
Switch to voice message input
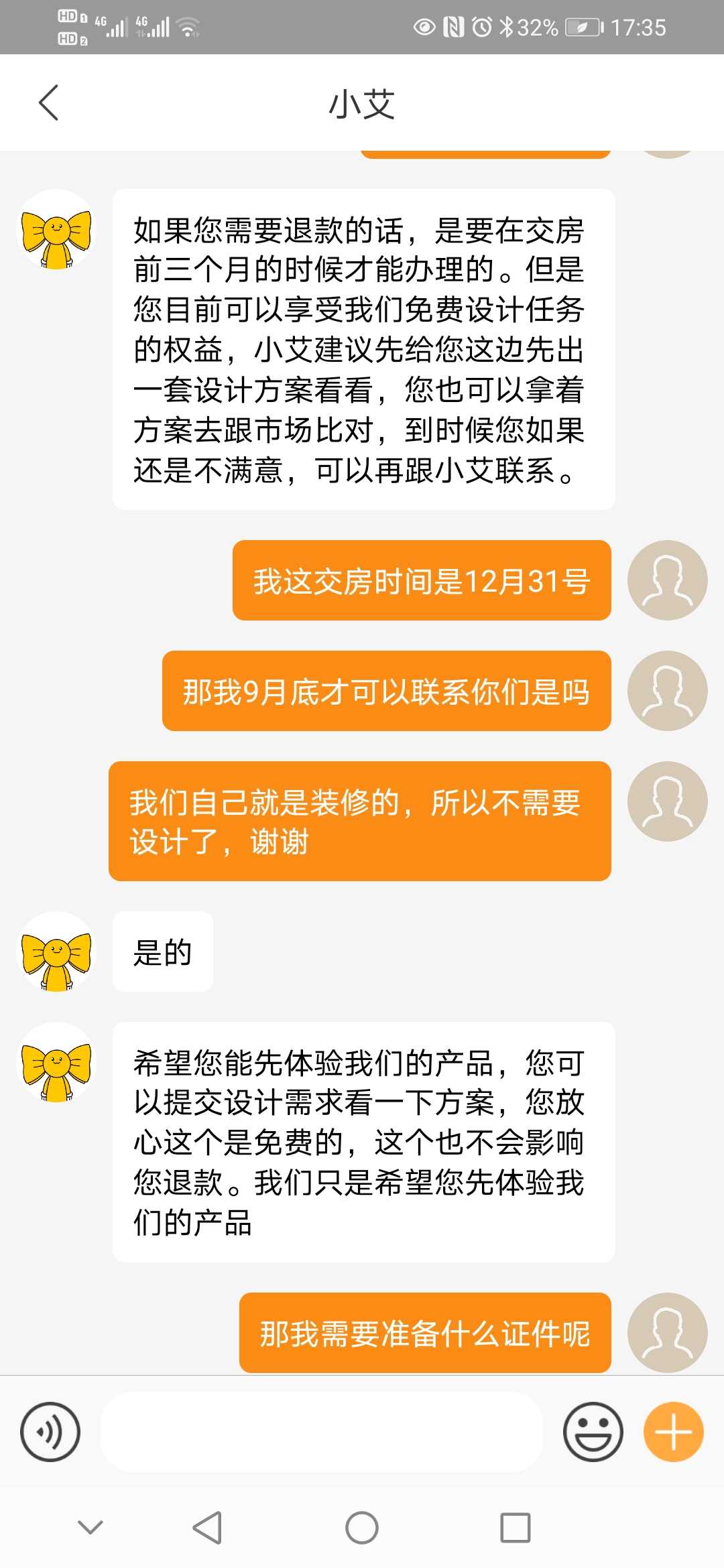50,1432
